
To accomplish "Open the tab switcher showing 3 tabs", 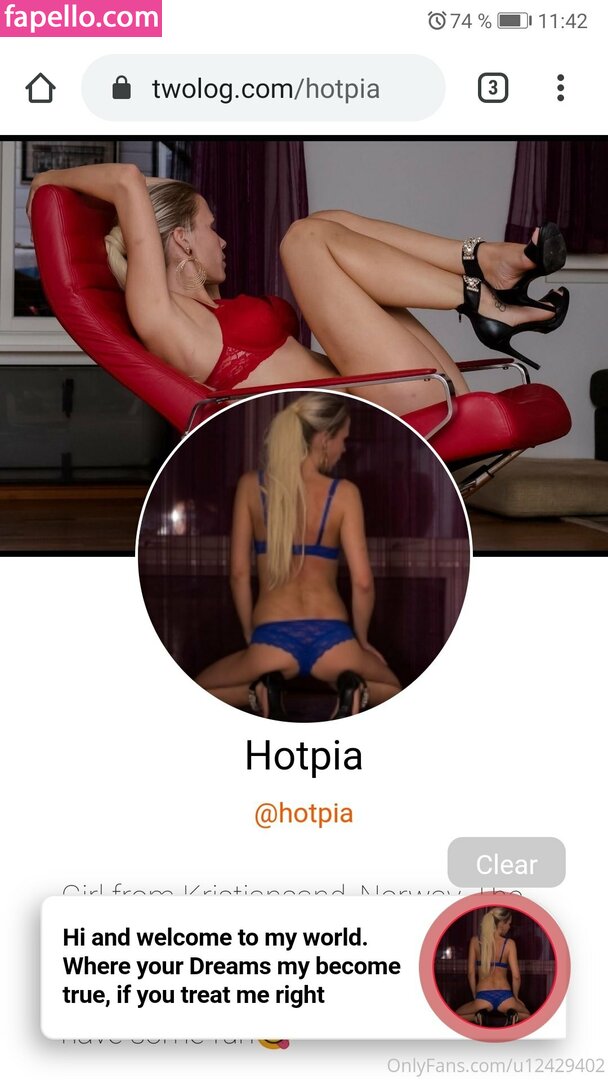I will pyautogui.click(x=492, y=89).
